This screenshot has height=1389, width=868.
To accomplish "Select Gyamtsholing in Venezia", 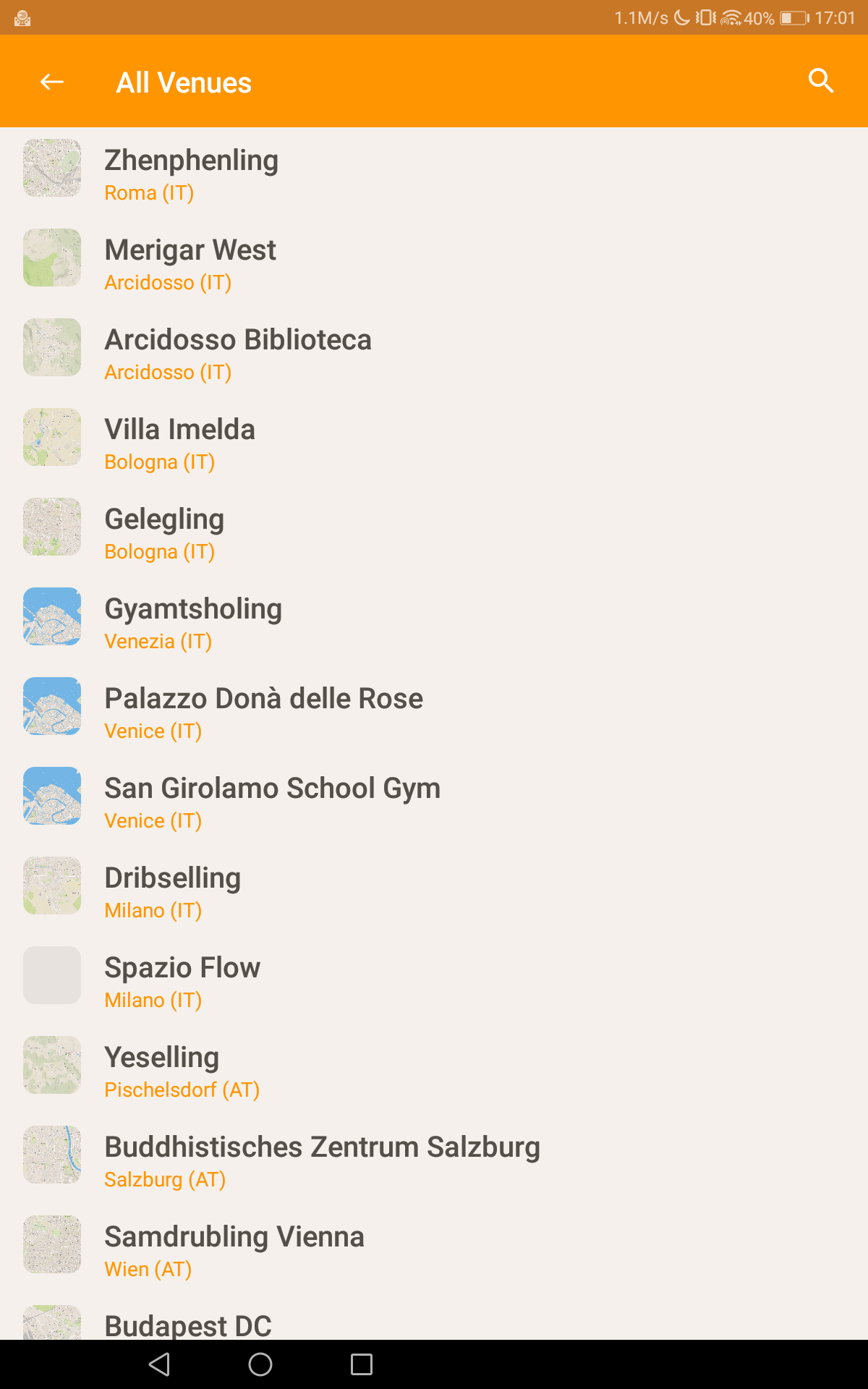I will point(193,621).
